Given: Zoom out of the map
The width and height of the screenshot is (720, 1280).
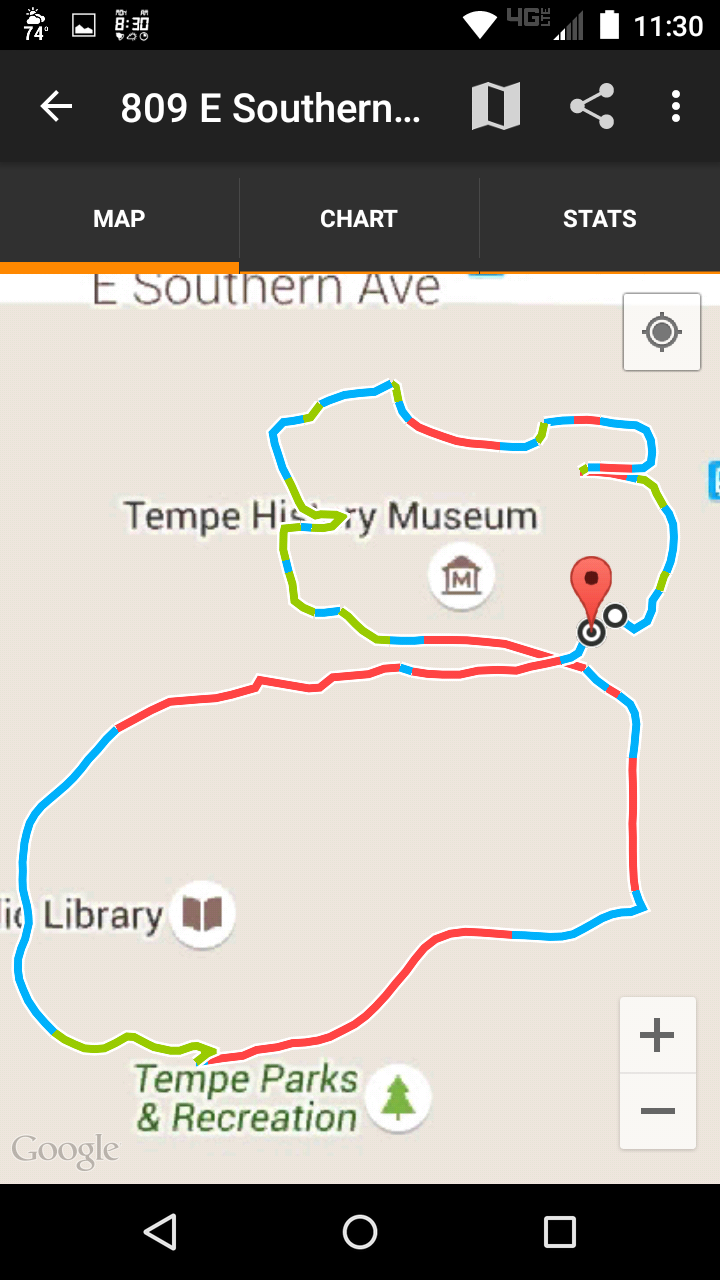Looking at the screenshot, I should pos(657,1111).
